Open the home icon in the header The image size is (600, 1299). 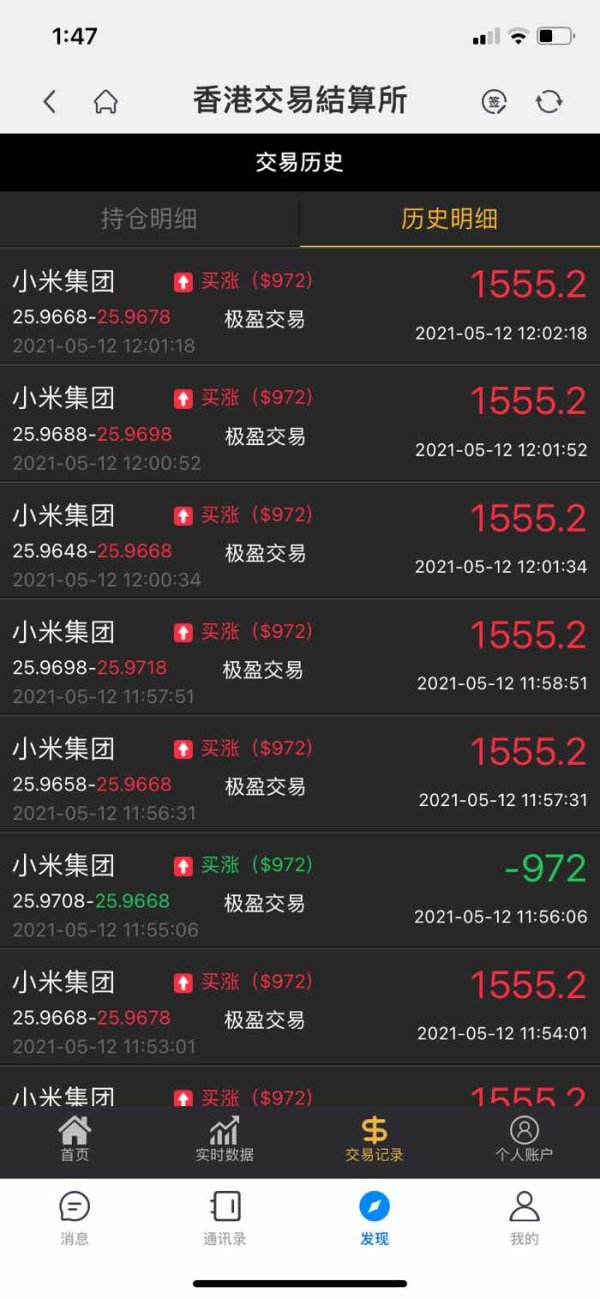pyautogui.click(x=106, y=101)
